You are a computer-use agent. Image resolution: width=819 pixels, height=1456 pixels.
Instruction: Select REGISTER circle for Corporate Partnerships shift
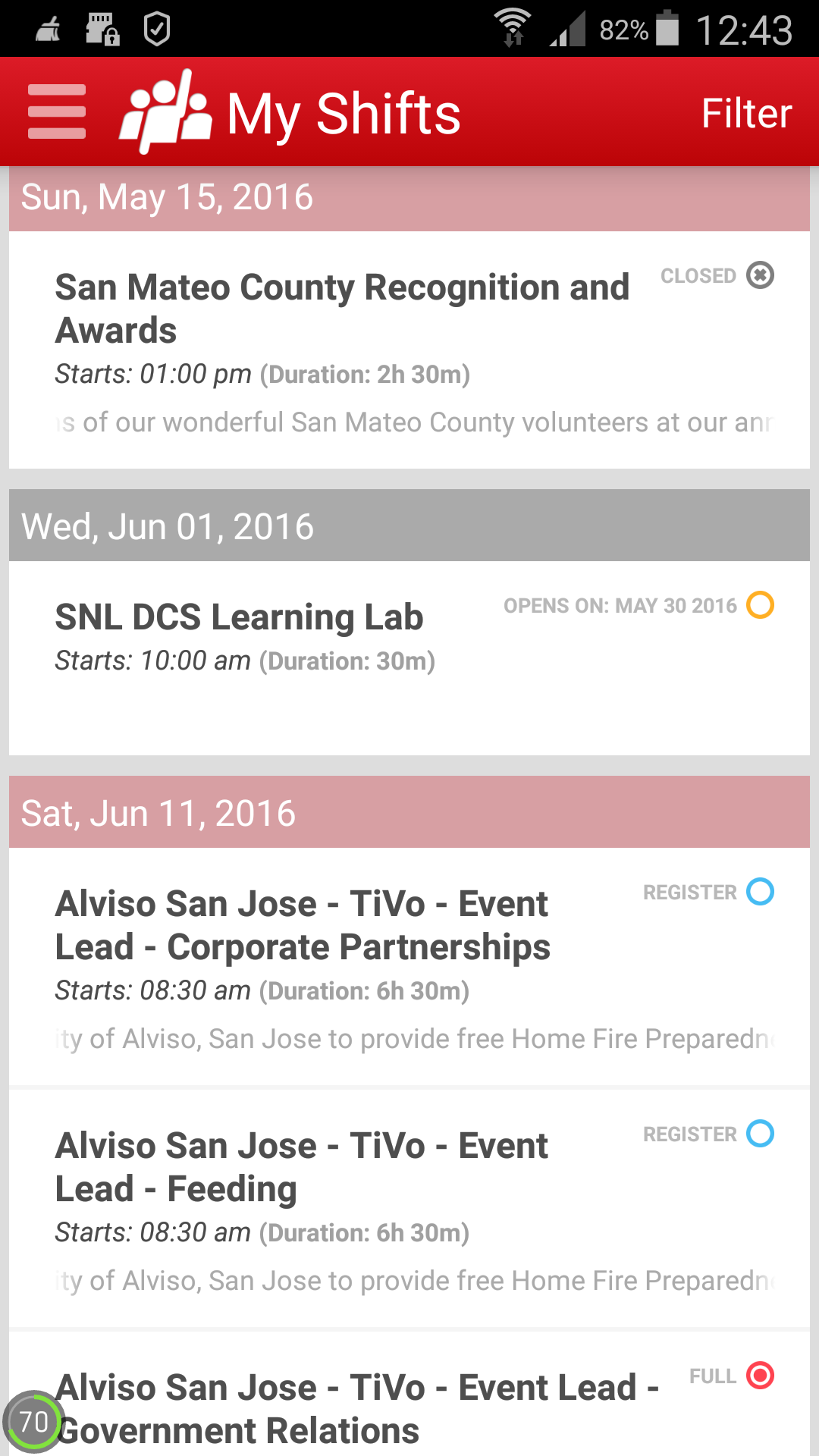761,892
